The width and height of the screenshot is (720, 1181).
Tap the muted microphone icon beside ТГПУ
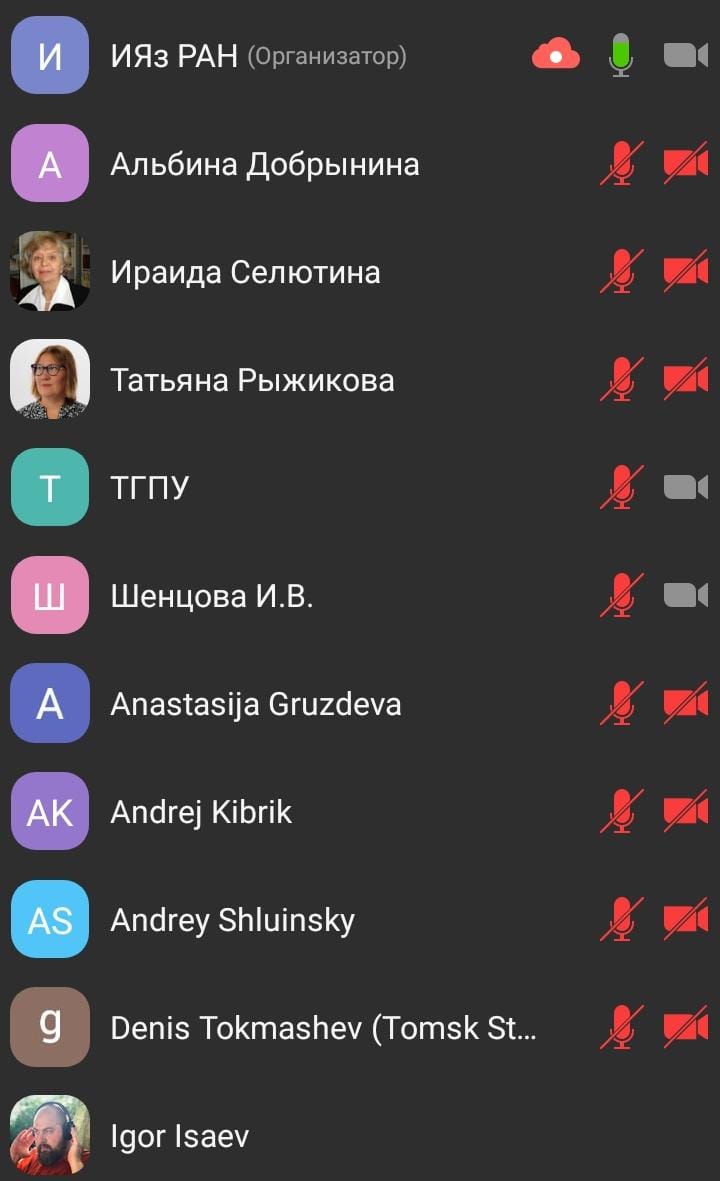621,487
